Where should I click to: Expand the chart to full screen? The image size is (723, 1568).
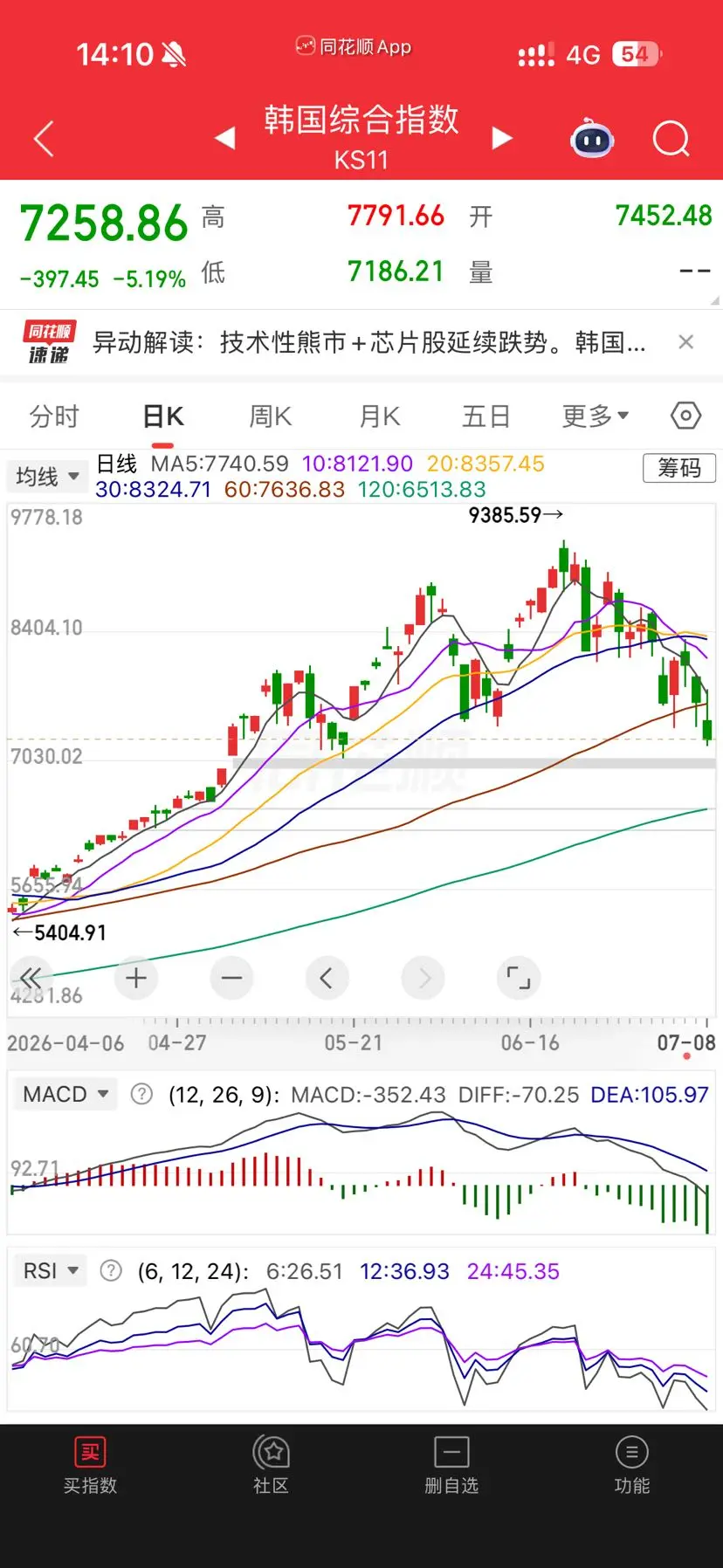coord(519,978)
